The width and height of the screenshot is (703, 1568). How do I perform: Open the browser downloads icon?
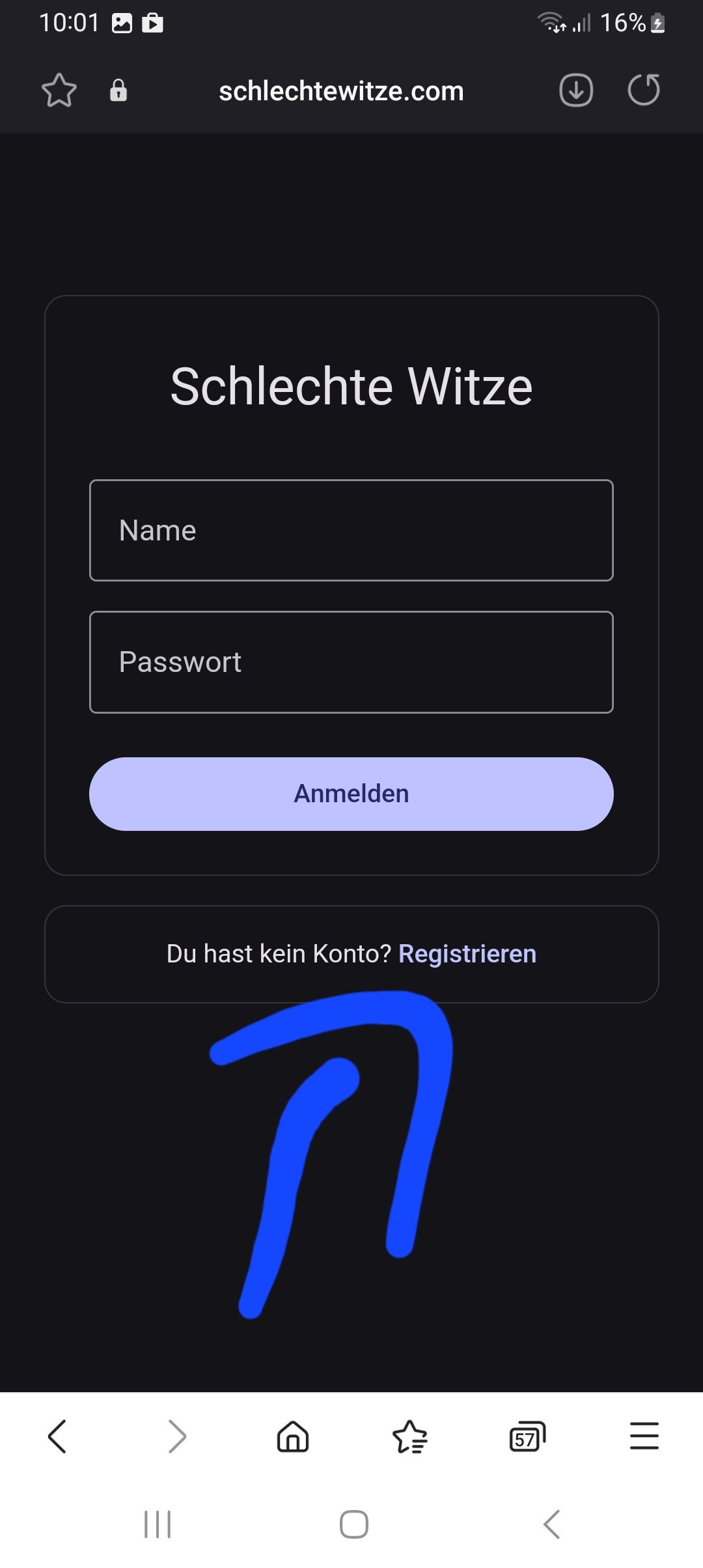(576, 90)
